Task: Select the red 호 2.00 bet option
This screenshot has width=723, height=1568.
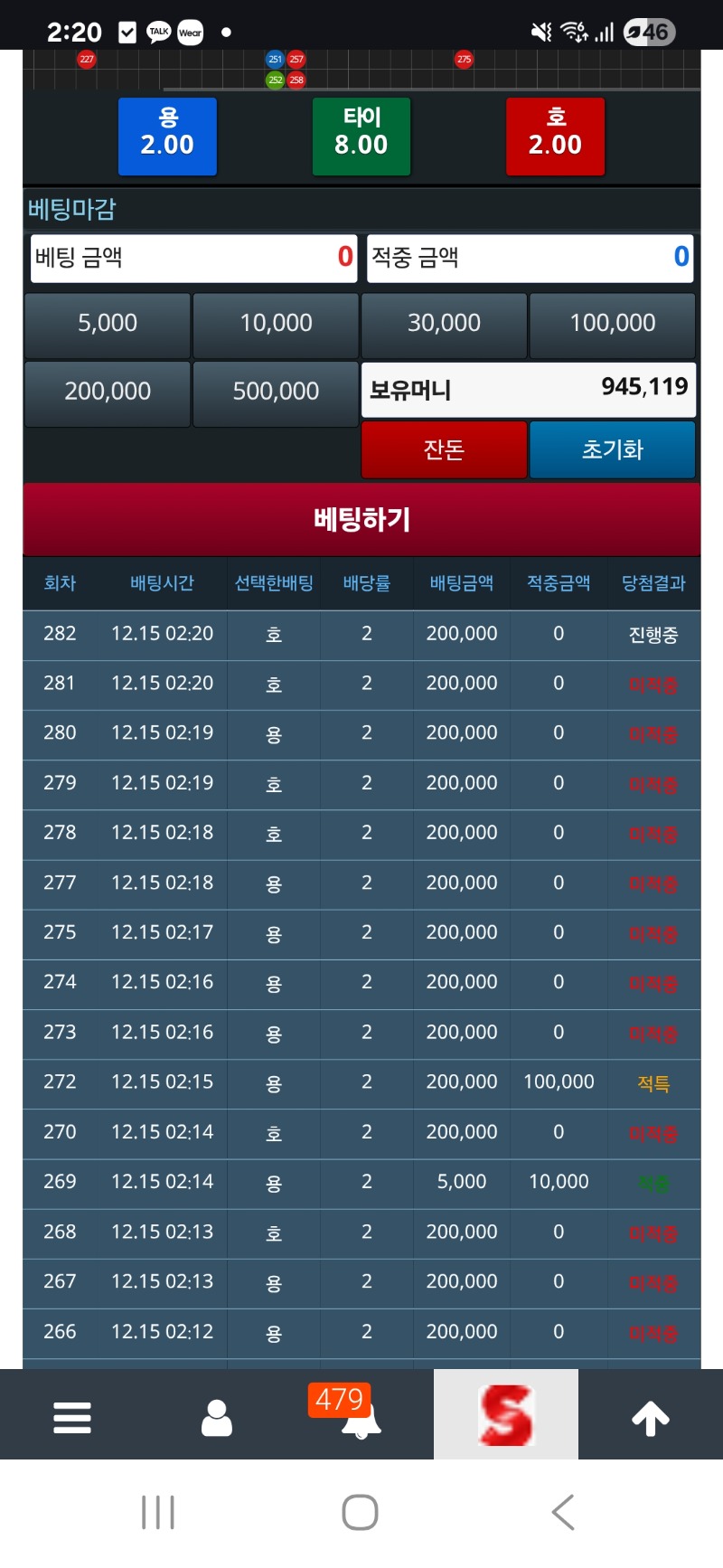Action: coord(555,136)
